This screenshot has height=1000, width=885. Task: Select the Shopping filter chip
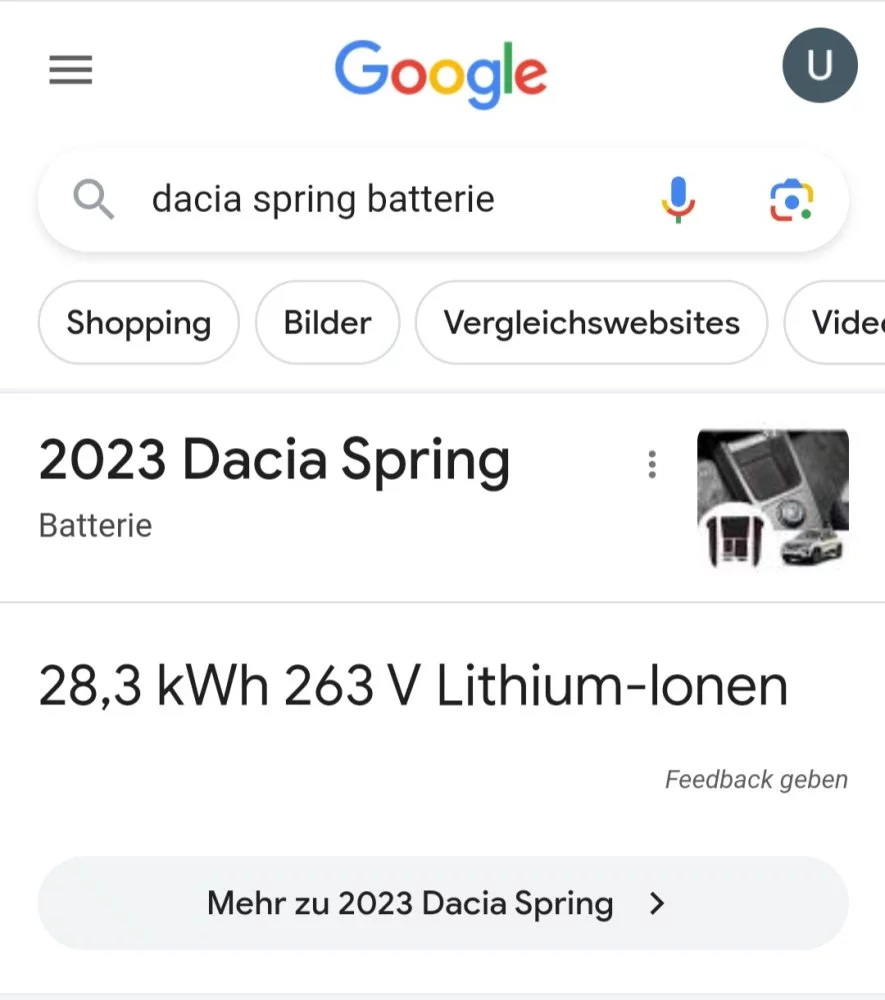pyautogui.click(x=139, y=323)
